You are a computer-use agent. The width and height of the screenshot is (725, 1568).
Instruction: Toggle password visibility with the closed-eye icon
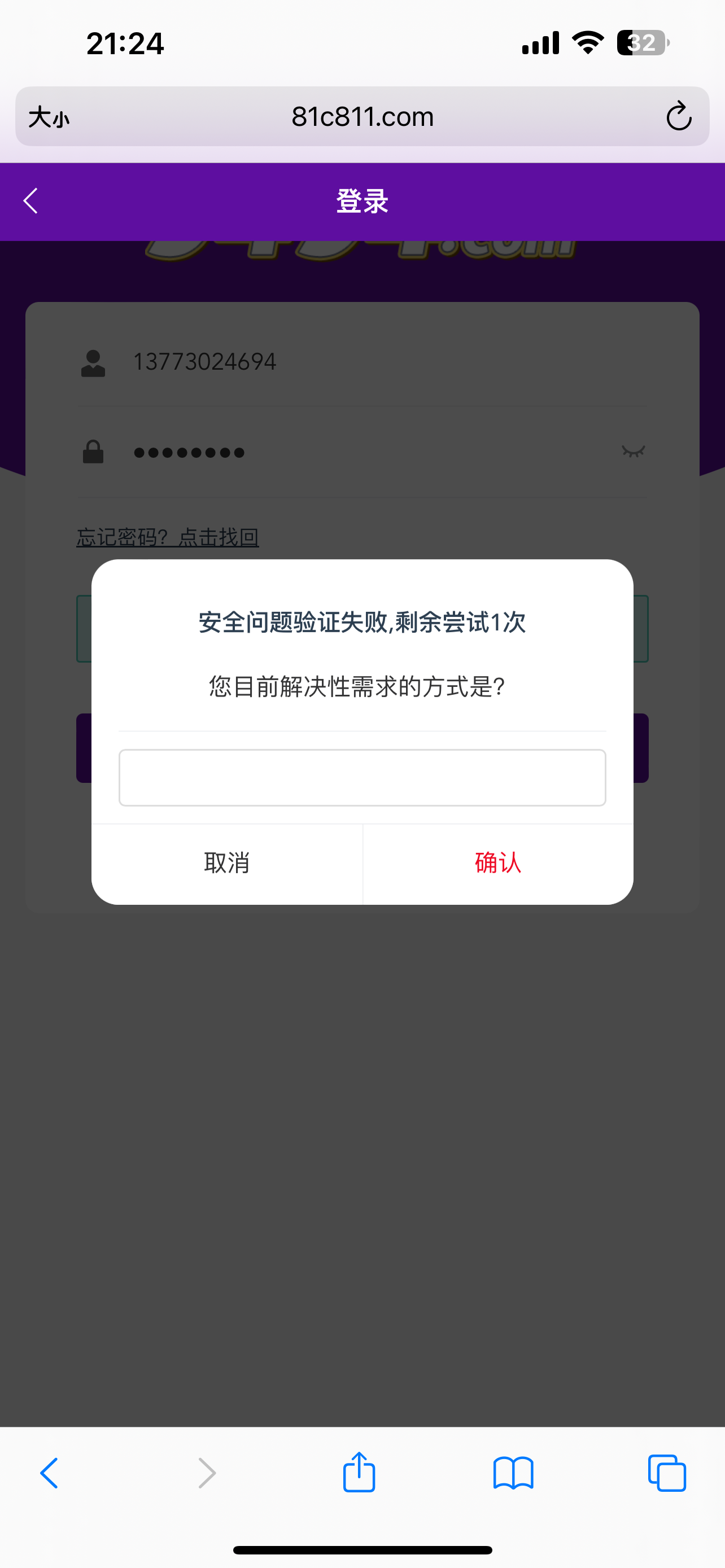point(634,452)
